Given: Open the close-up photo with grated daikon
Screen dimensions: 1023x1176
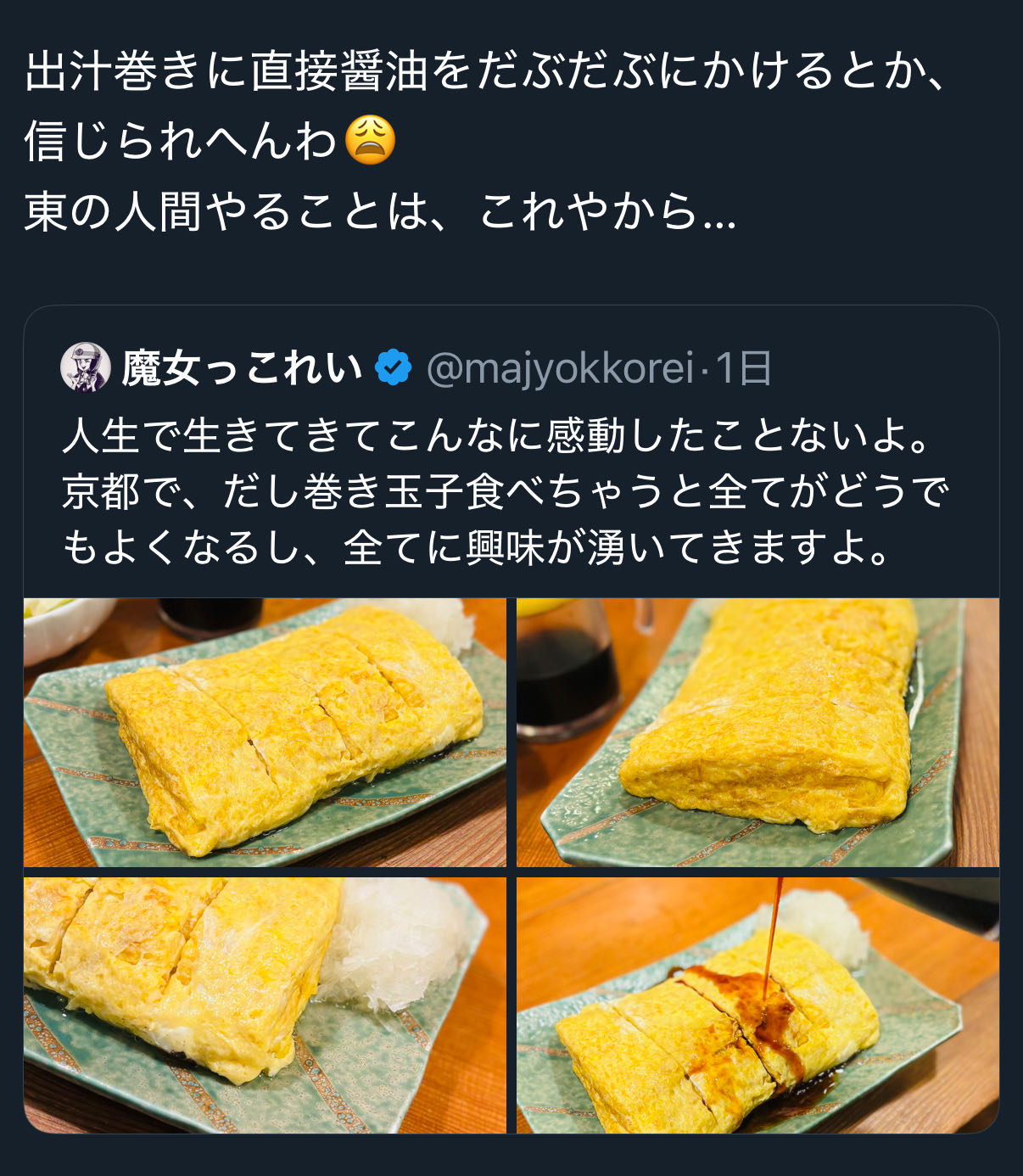Looking at the screenshot, I should coord(265,1005).
